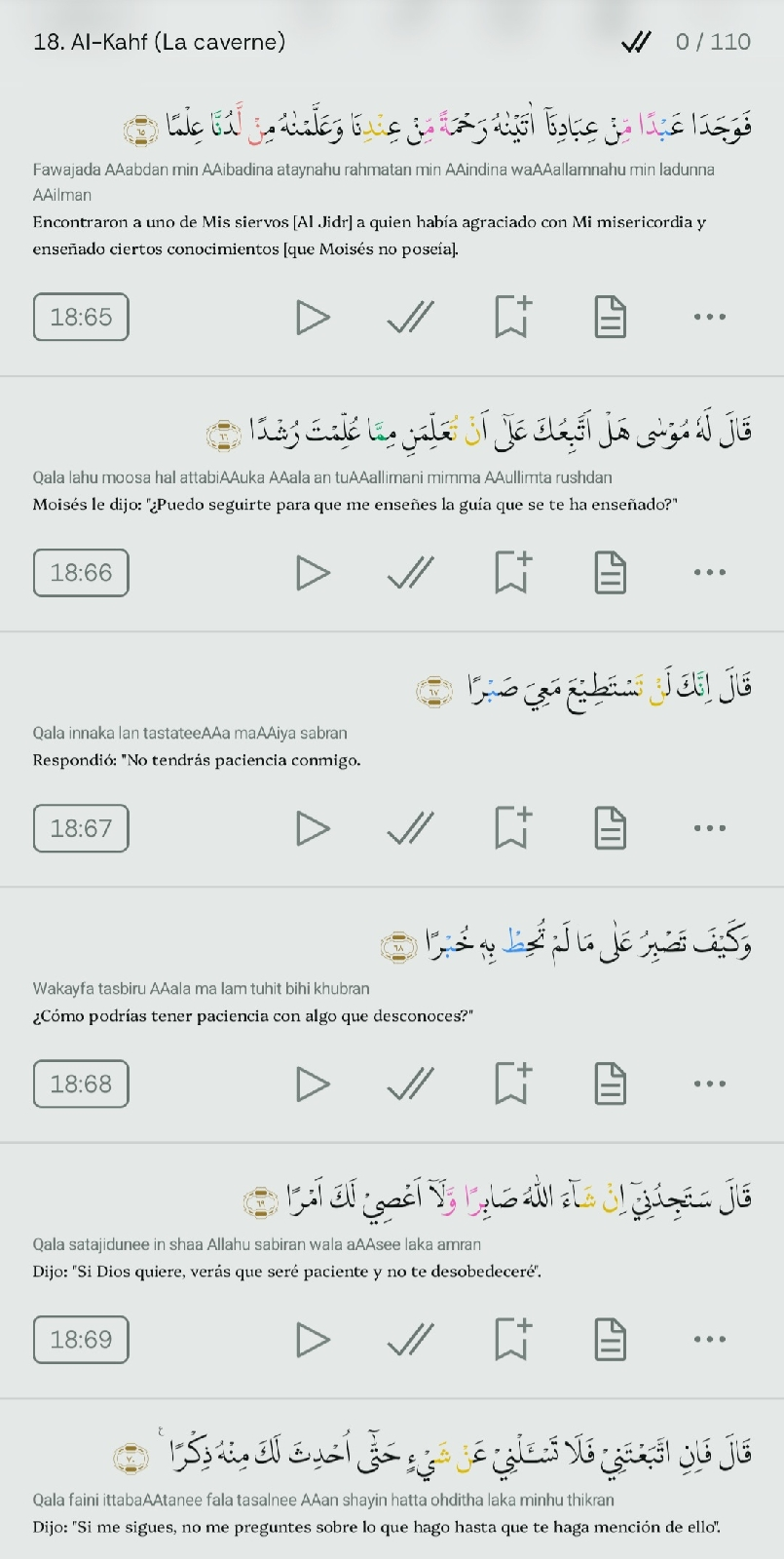Play the recitation of verse 18:69
Screen dimensions: 784x1559
pyautogui.click(x=313, y=1339)
